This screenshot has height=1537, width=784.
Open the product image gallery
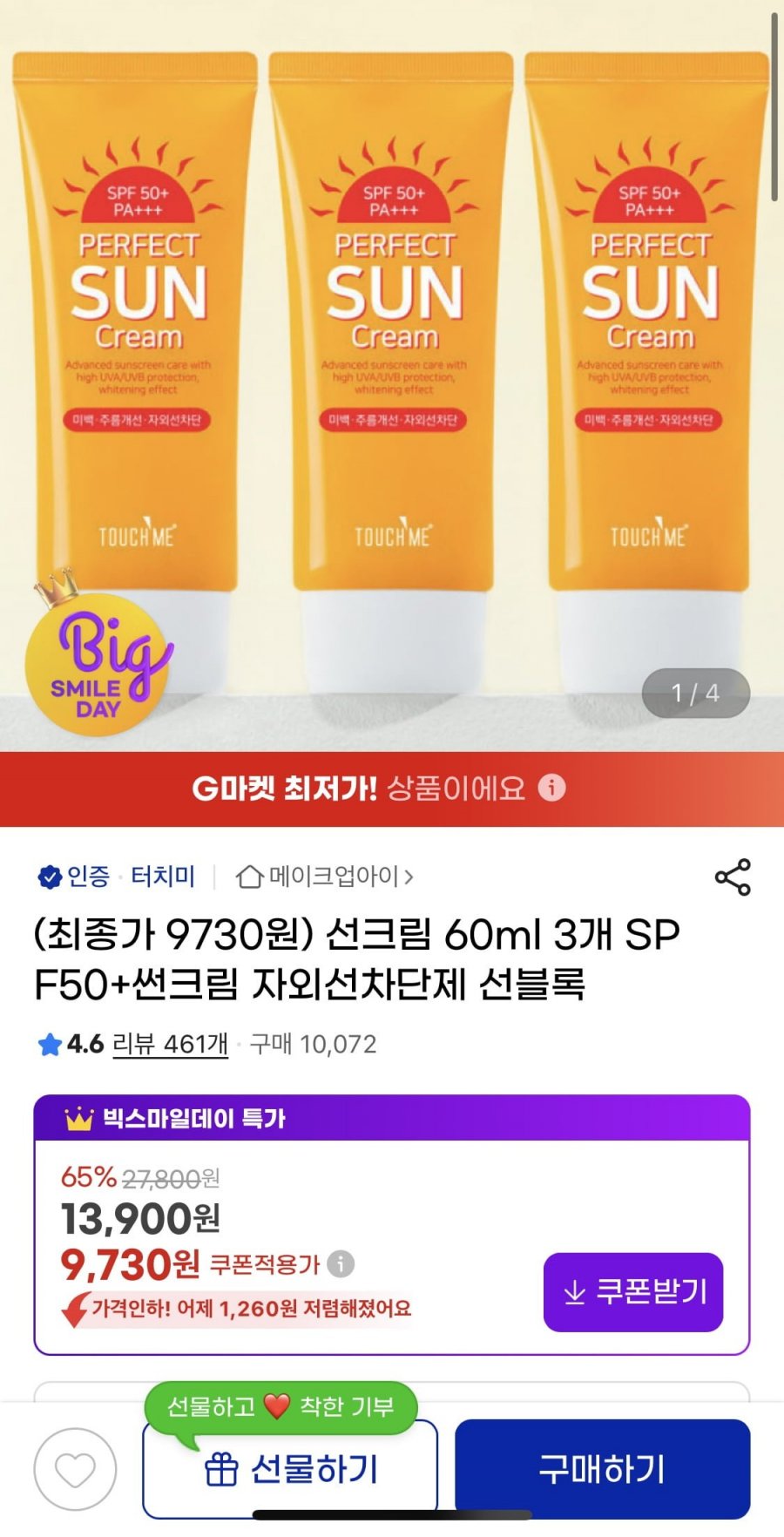click(x=392, y=366)
